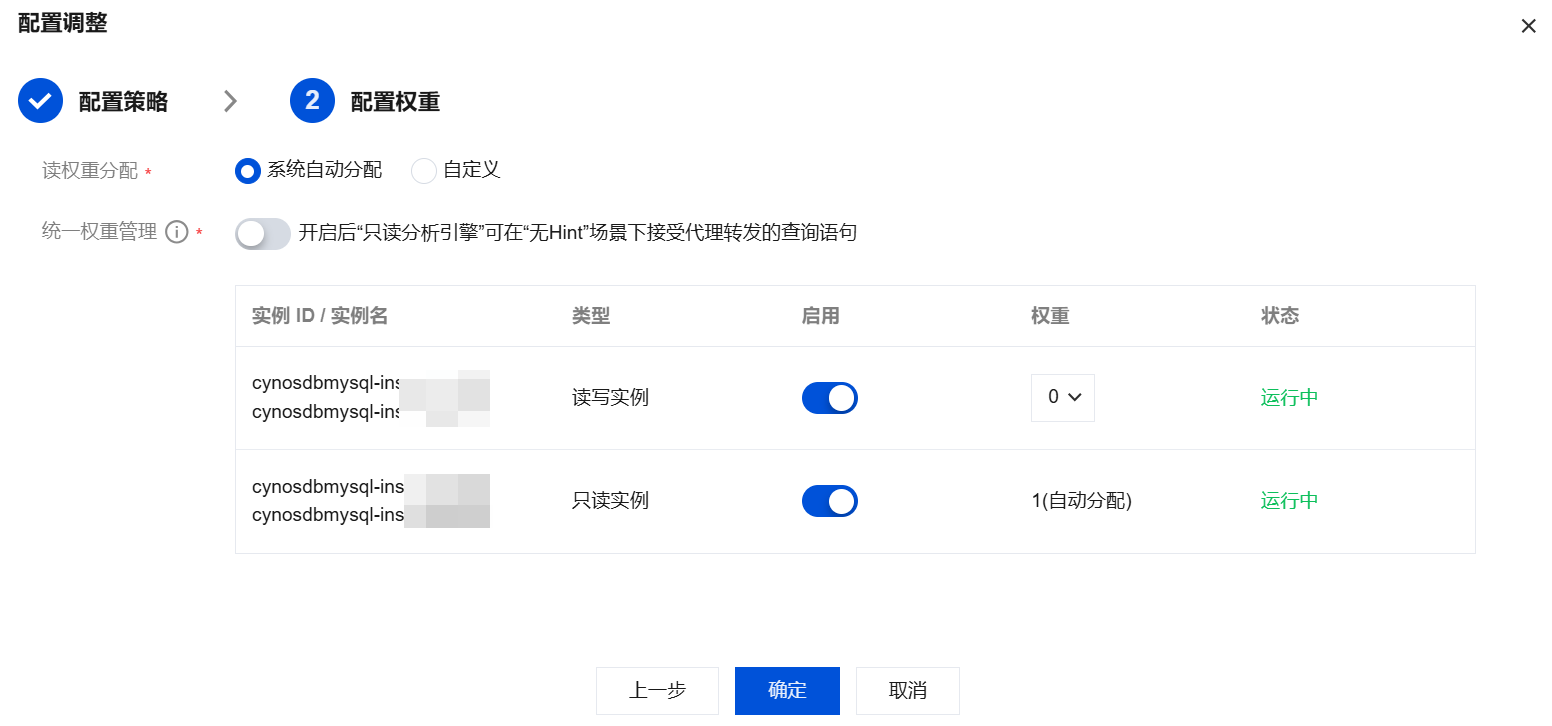The height and width of the screenshot is (726, 1552).
Task: Choose the 自定义 read weight option
Action: tap(424, 171)
